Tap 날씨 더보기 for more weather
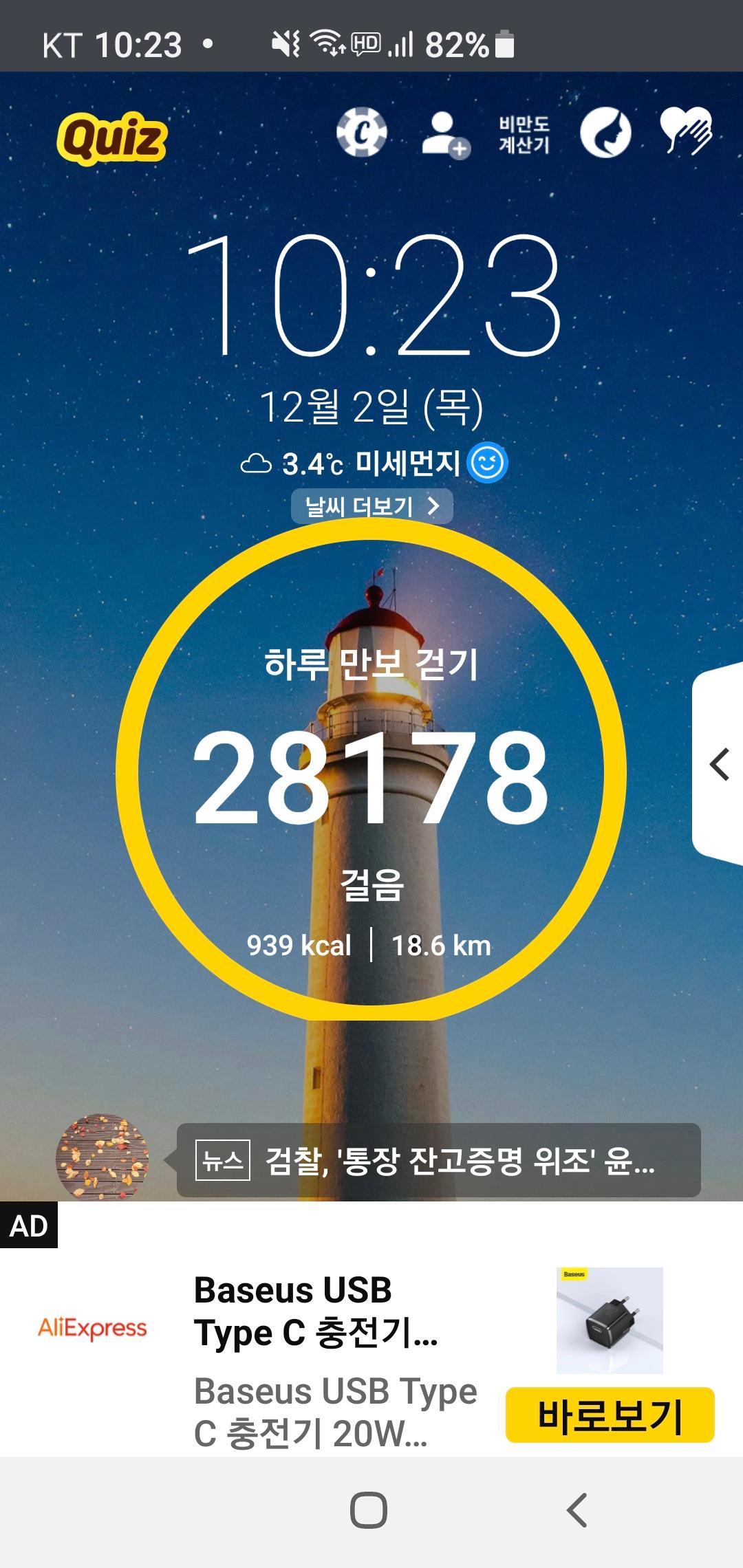Screen dimensions: 743x1568 point(371,507)
